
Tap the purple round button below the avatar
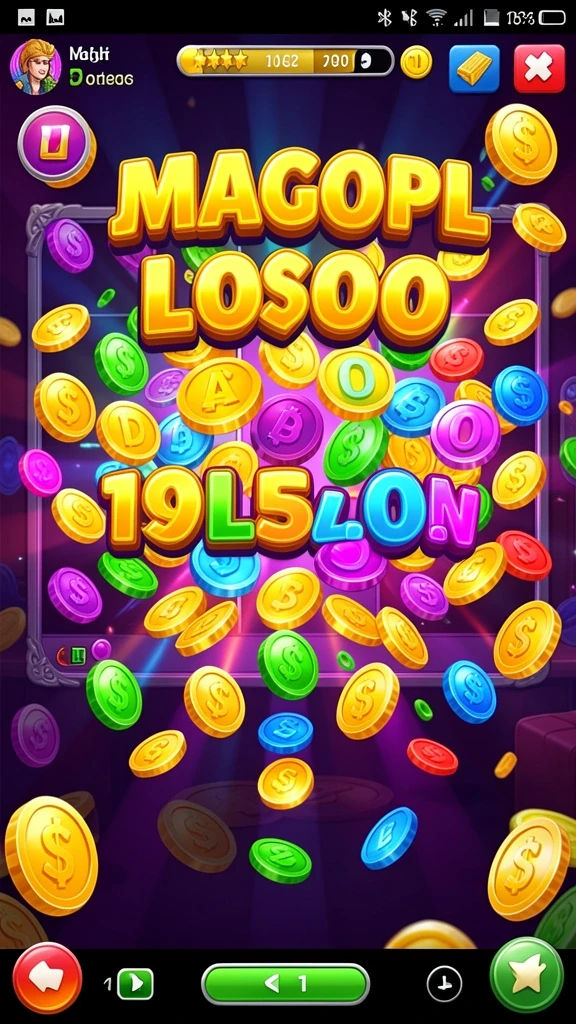(54, 143)
